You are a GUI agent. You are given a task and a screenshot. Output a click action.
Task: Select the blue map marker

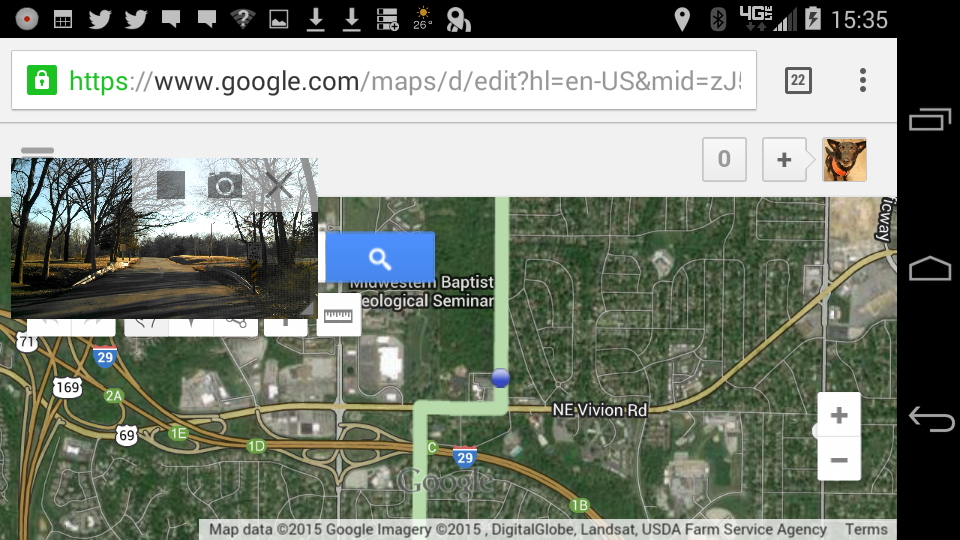(x=501, y=378)
